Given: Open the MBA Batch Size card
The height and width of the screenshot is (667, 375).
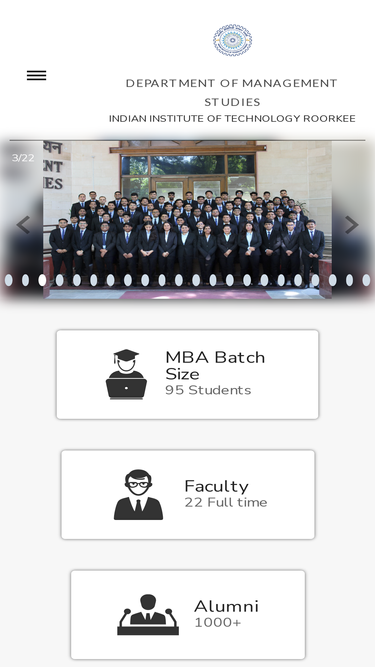Looking at the screenshot, I should pyautogui.click(x=188, y=374).
